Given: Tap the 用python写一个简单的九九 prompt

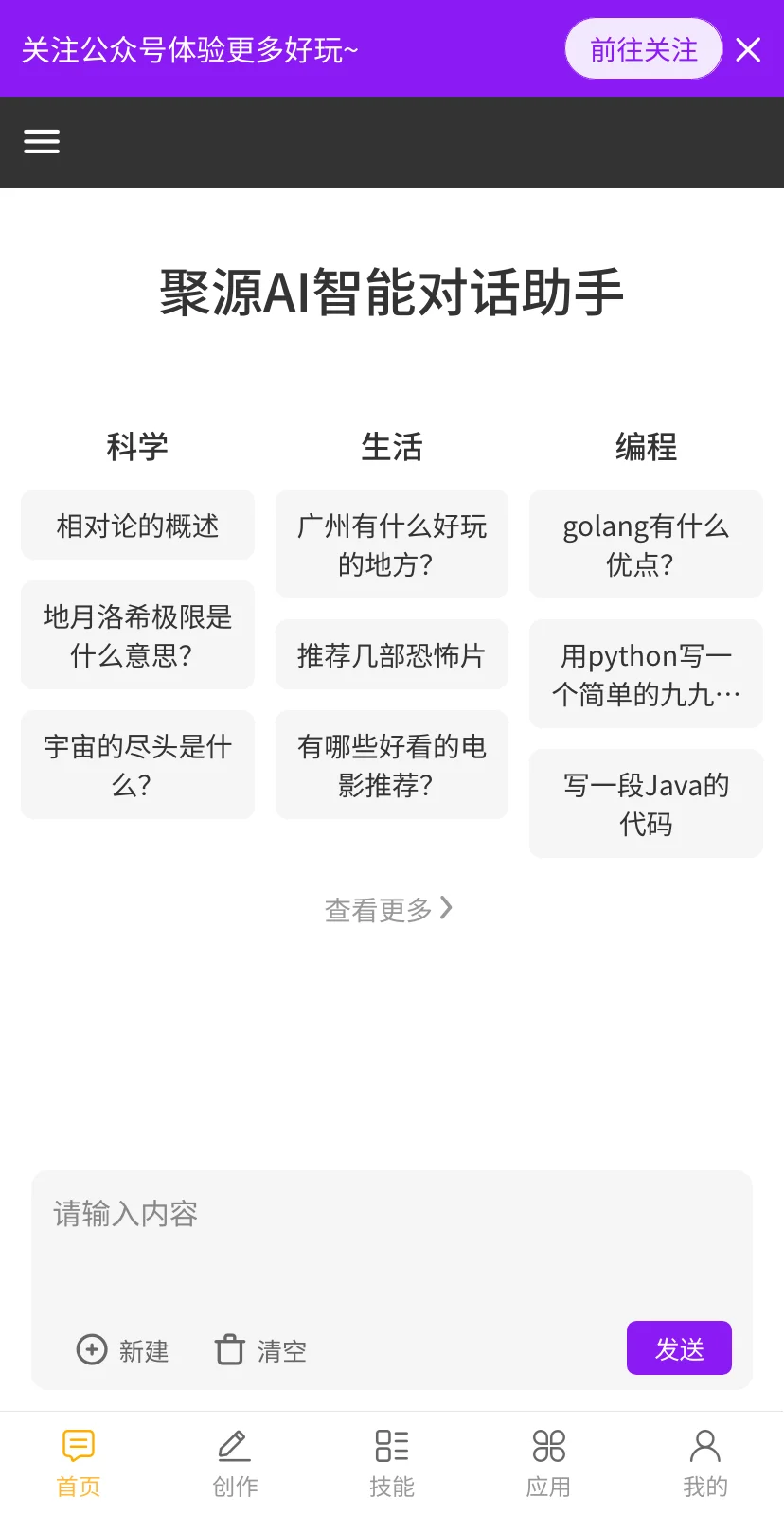Looking at the screenshot, I should pos(646,674).
